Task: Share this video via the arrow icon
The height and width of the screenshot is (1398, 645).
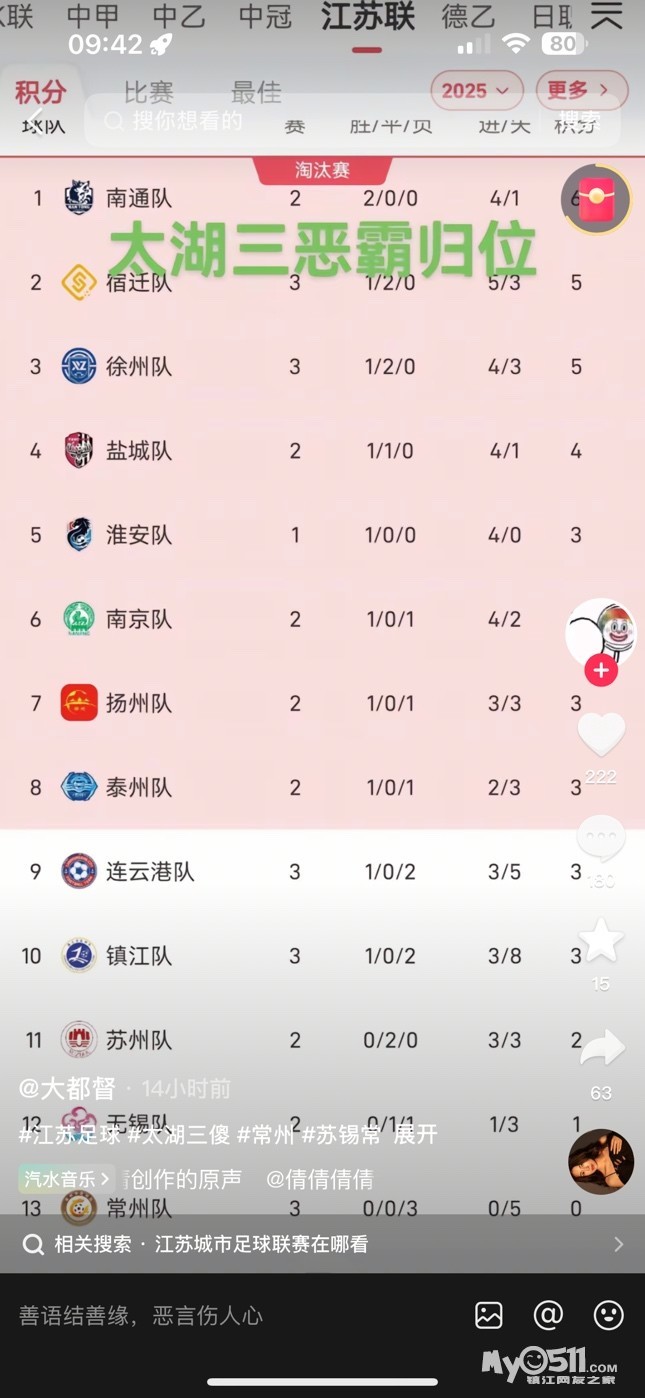Action: click(601, 1048)
